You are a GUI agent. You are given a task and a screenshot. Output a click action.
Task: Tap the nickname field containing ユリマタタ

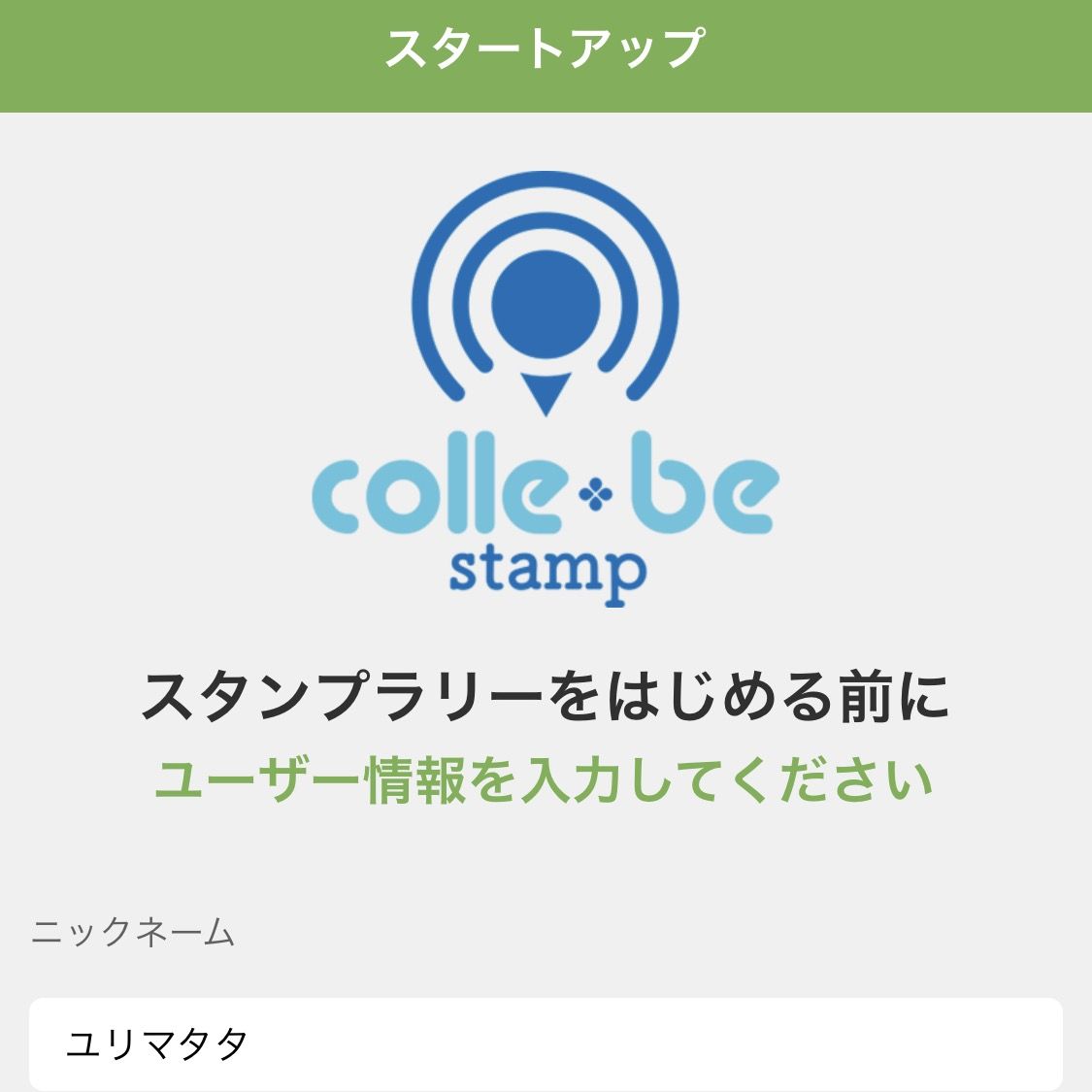click(x=546, y=1044)
